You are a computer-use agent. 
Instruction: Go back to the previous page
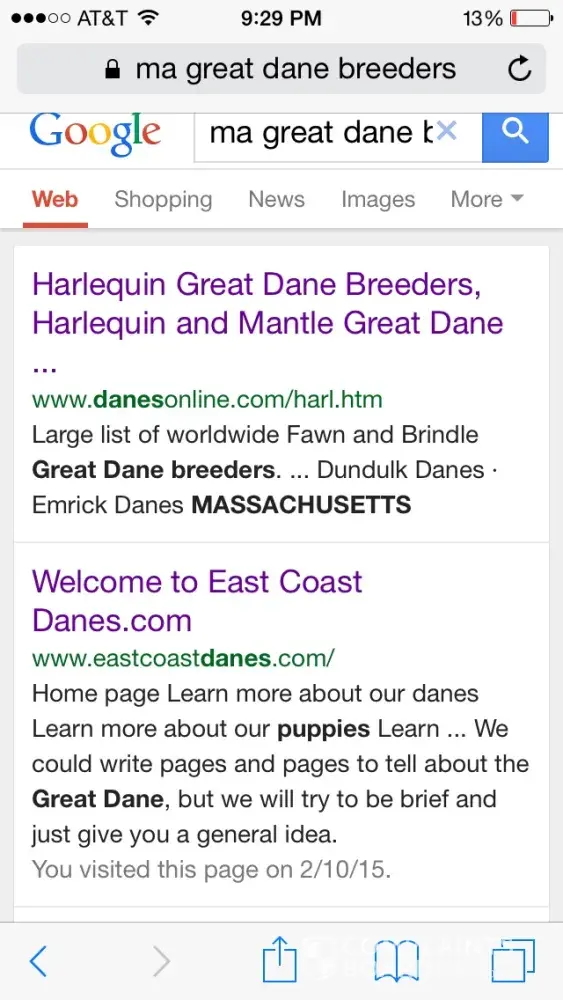pos(38,960)
